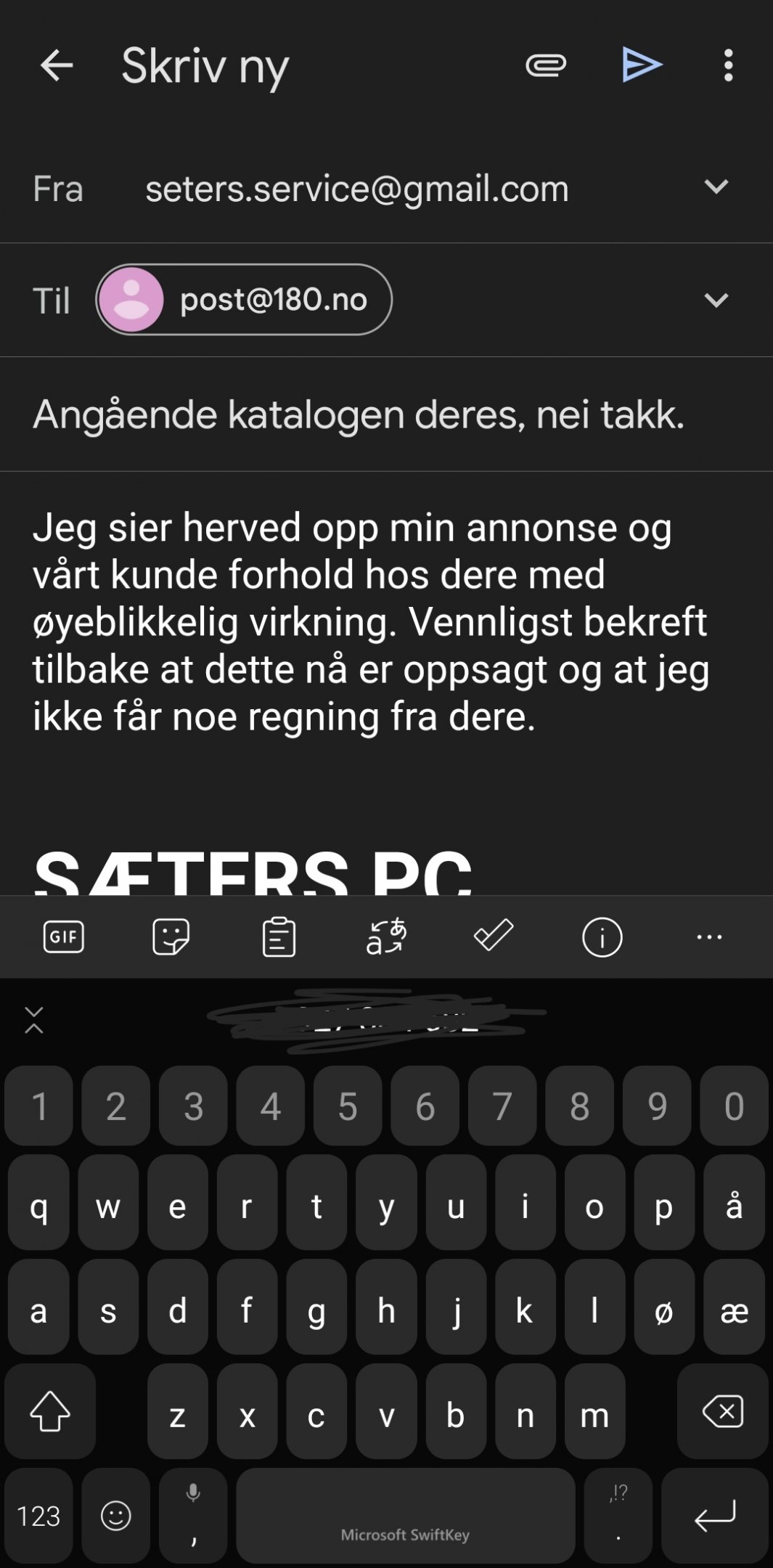Expand the Til recipient fields chevron
The image size is (773, 1568).
716,301
